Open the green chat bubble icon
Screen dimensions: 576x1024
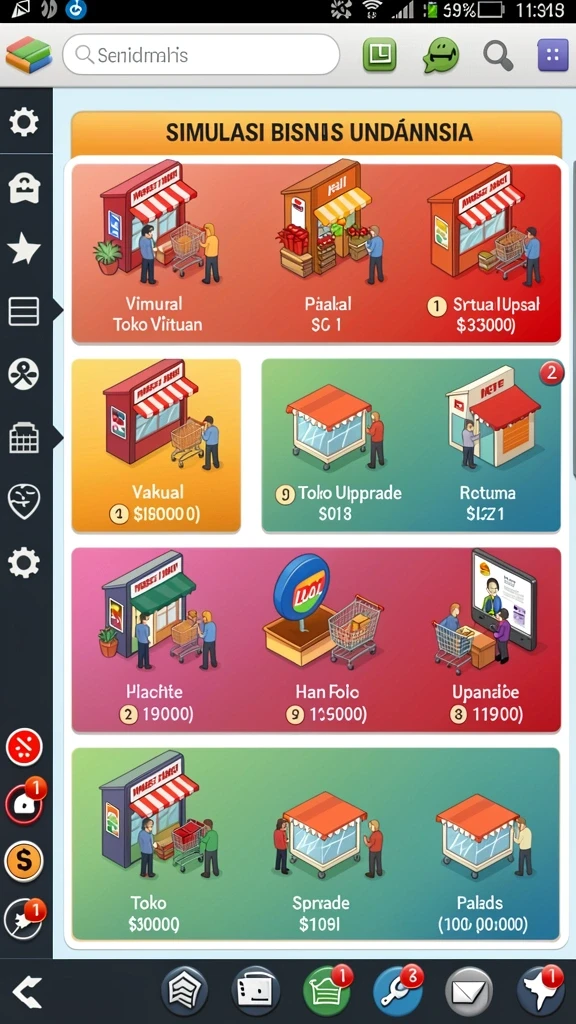(x=441, y=55)
